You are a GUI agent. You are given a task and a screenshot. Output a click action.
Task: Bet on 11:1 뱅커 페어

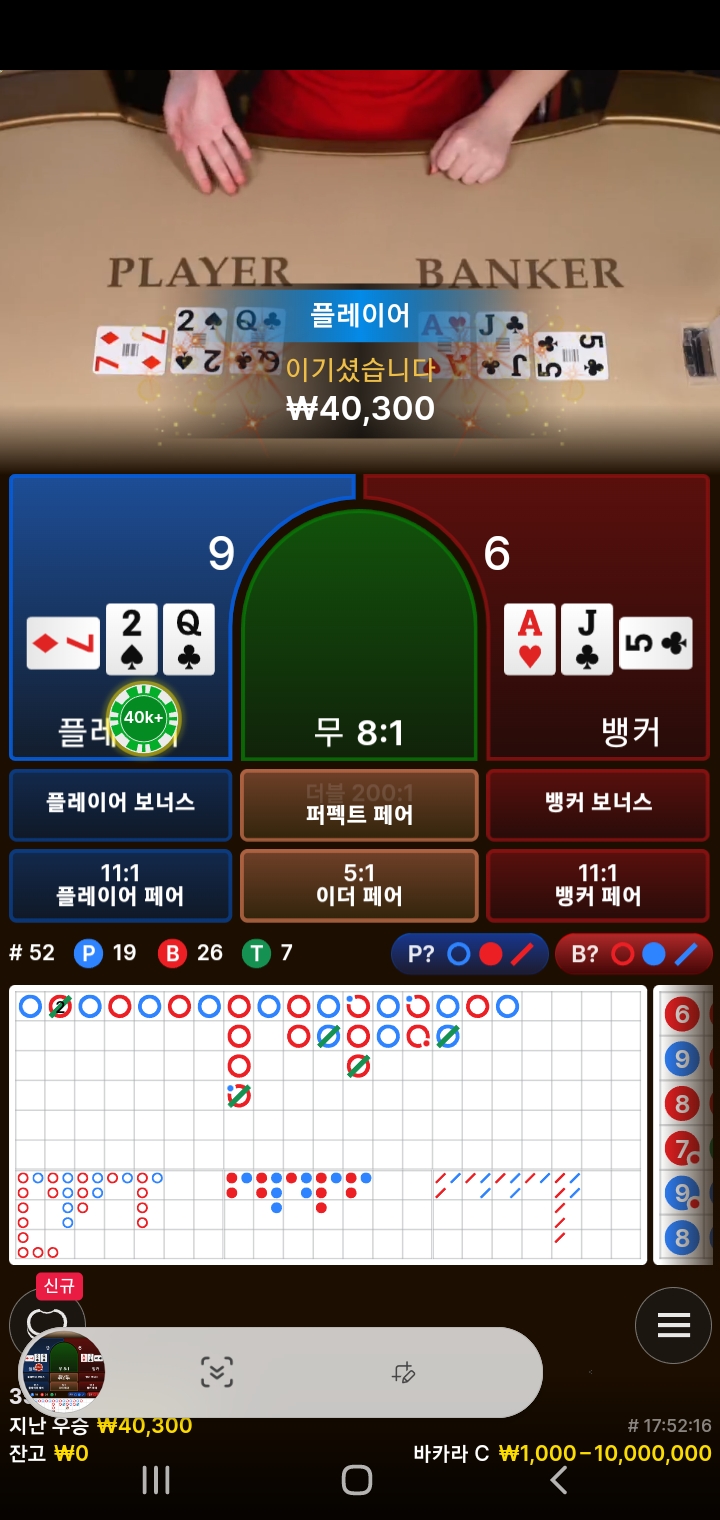pyautogui.click(x=598, y=885)
